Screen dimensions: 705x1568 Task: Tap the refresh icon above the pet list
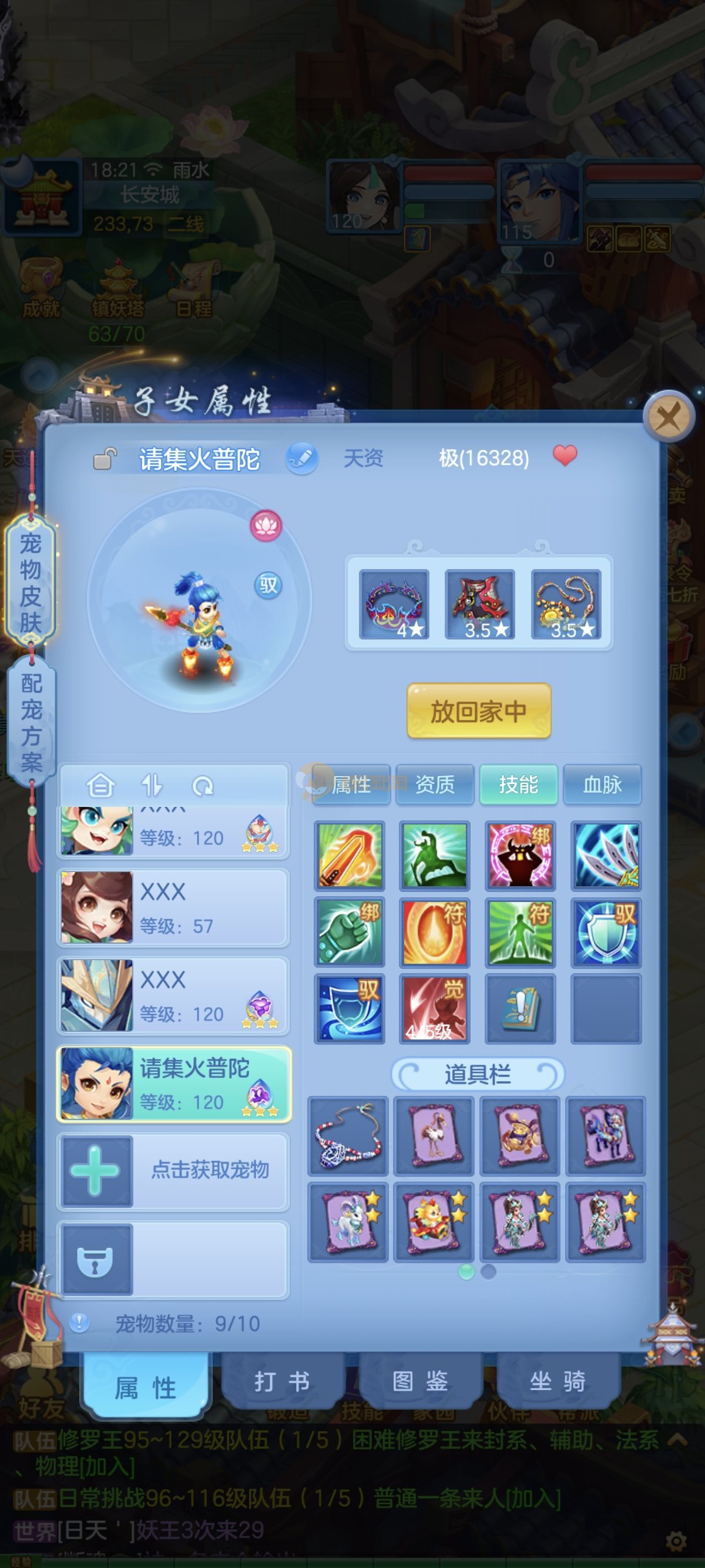pos(203,786)
